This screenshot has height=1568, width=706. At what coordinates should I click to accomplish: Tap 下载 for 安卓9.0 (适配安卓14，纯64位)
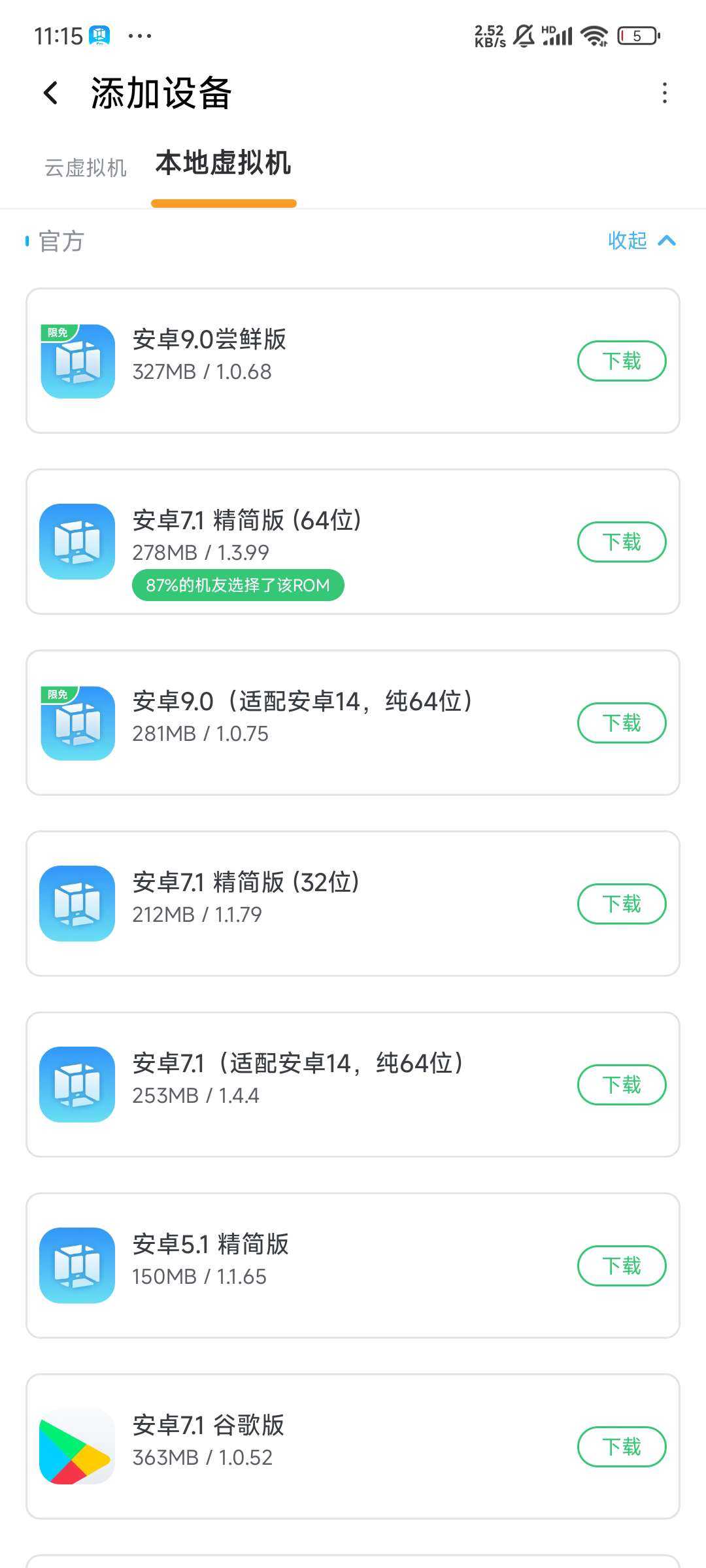click(621, 723)
